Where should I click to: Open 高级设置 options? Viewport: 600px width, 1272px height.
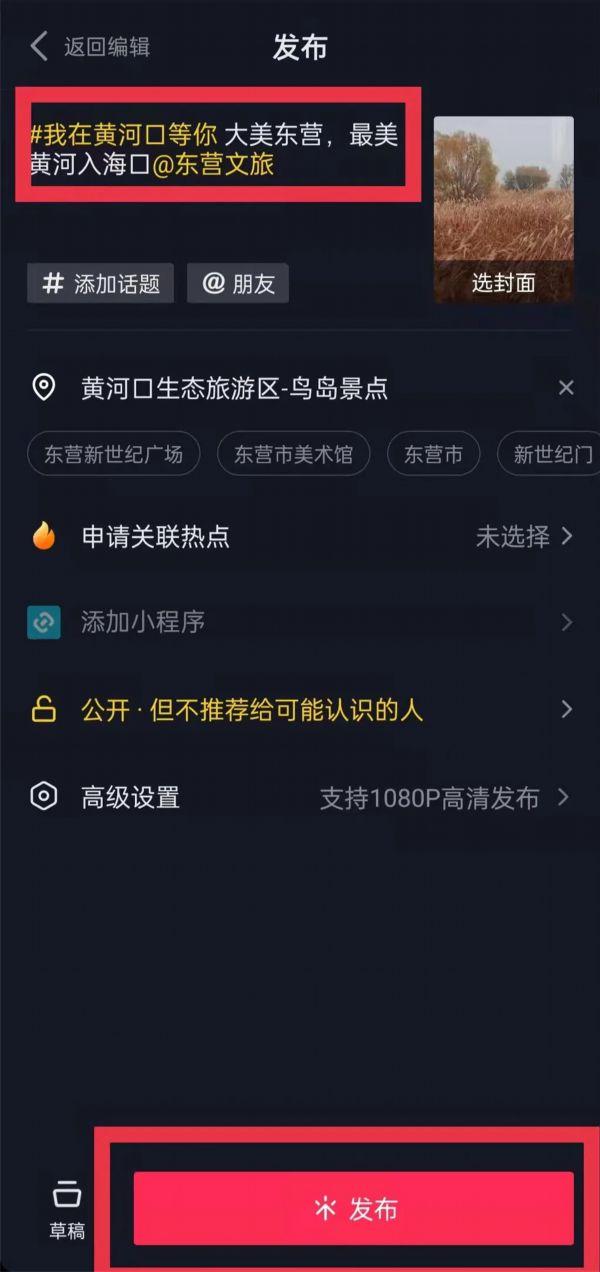(300, 797)
